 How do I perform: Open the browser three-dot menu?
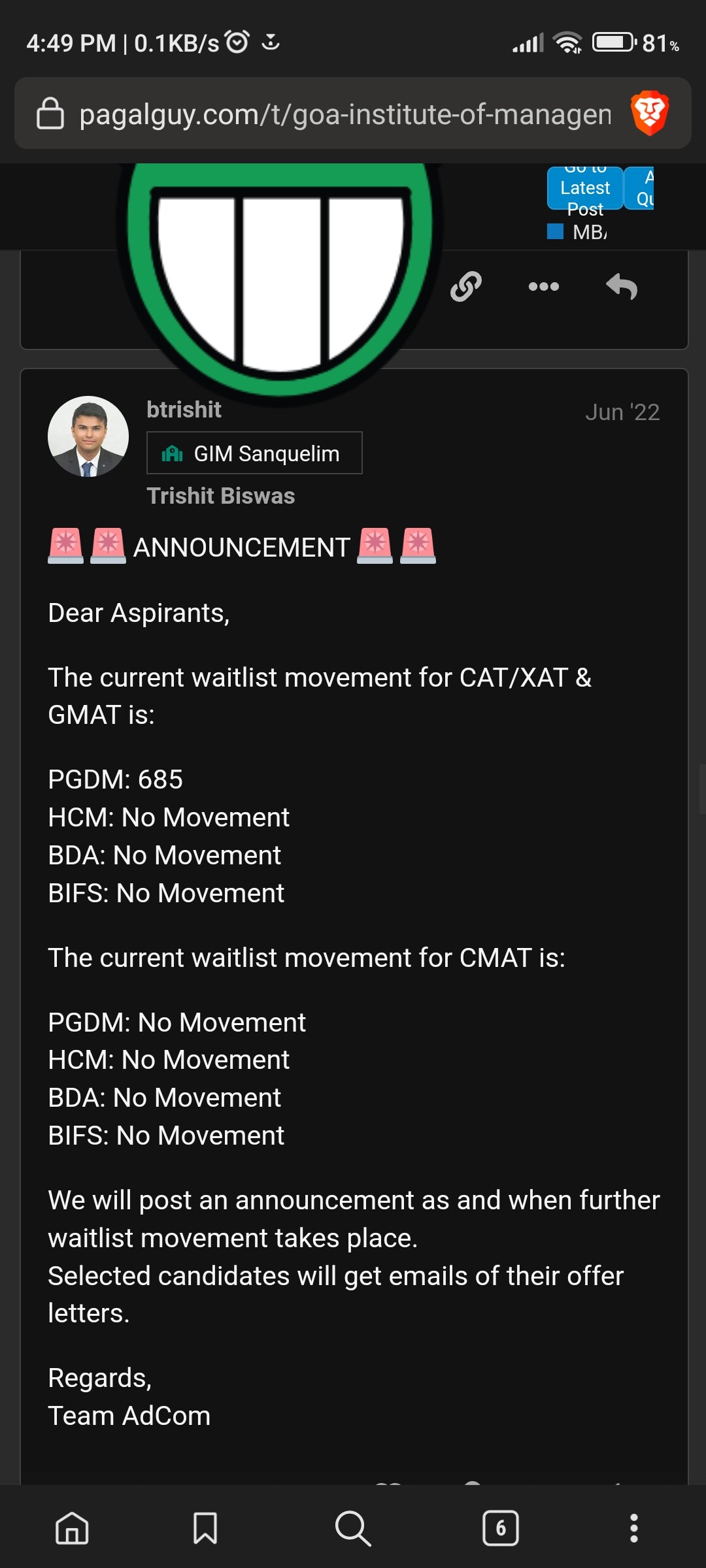tap(633, 1528)
